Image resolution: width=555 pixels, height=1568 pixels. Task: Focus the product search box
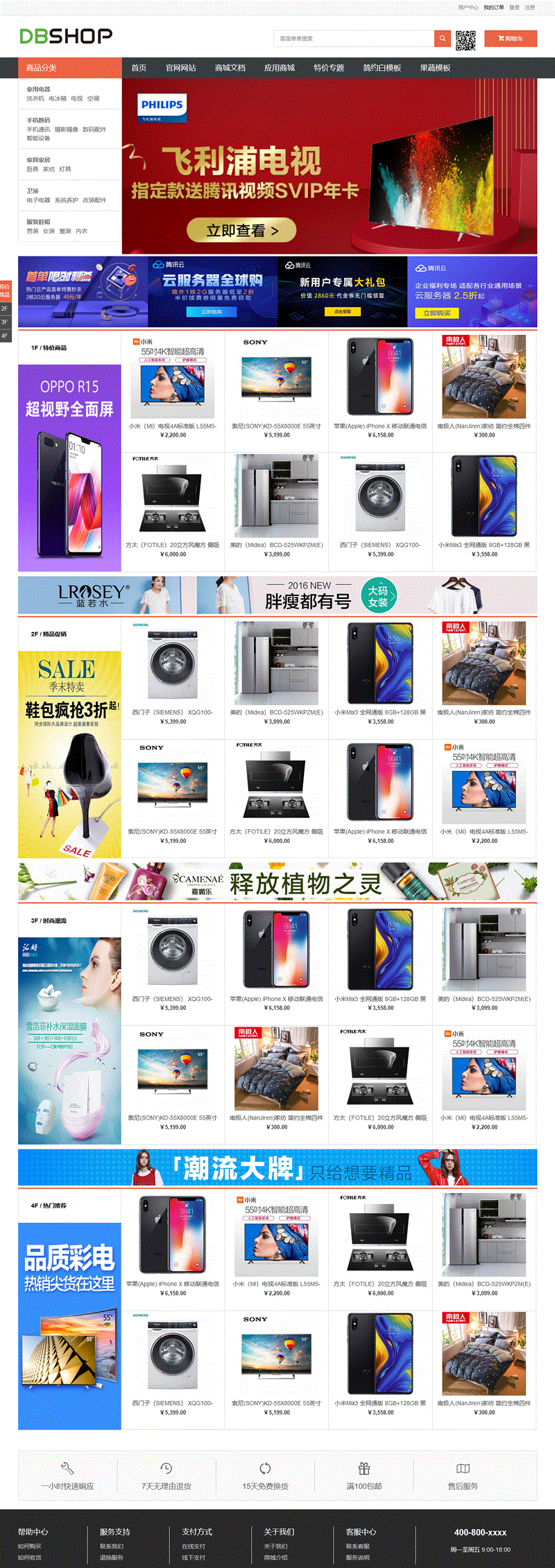tap(354, 39)
